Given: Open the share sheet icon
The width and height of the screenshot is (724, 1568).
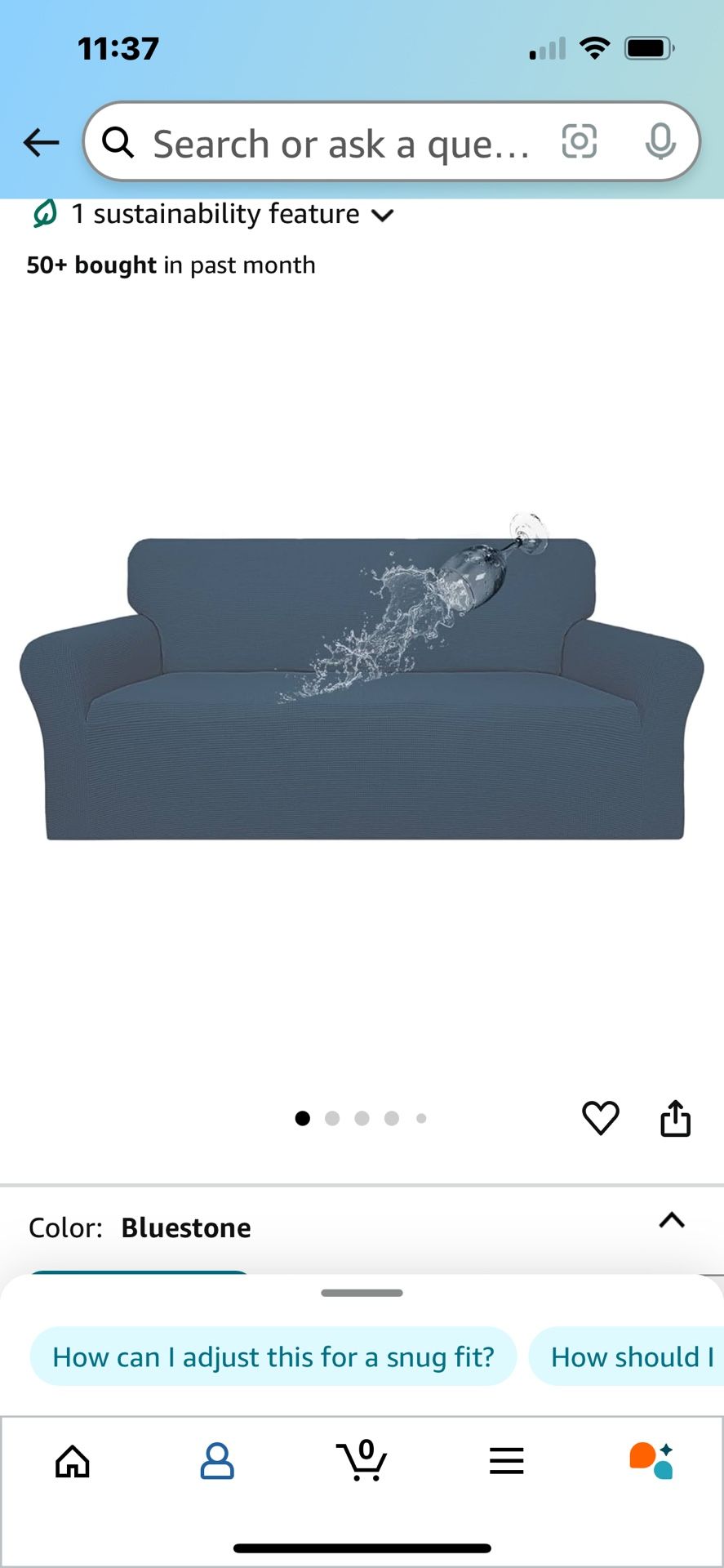Looking at the screenshot, I should pos(675,1118).
